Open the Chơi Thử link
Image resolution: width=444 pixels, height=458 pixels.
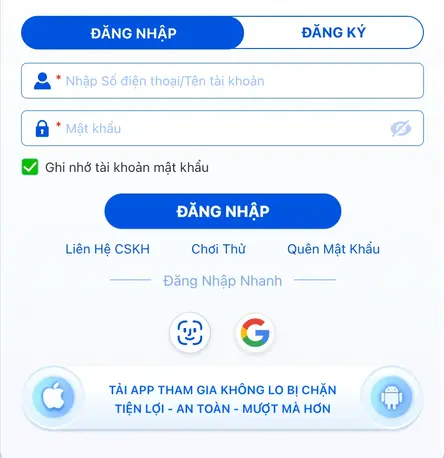[218, 249]
